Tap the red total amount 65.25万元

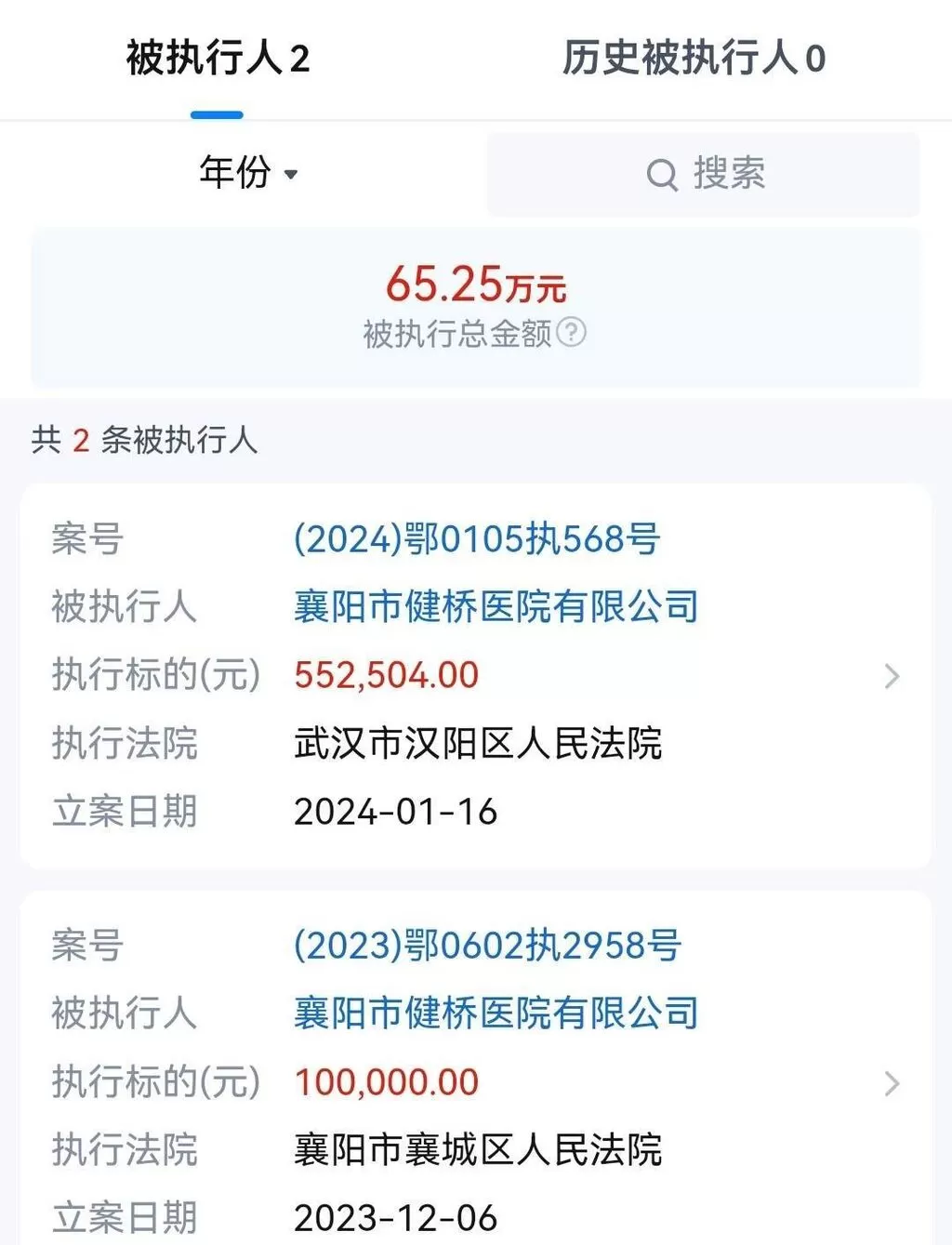[475, 286]
